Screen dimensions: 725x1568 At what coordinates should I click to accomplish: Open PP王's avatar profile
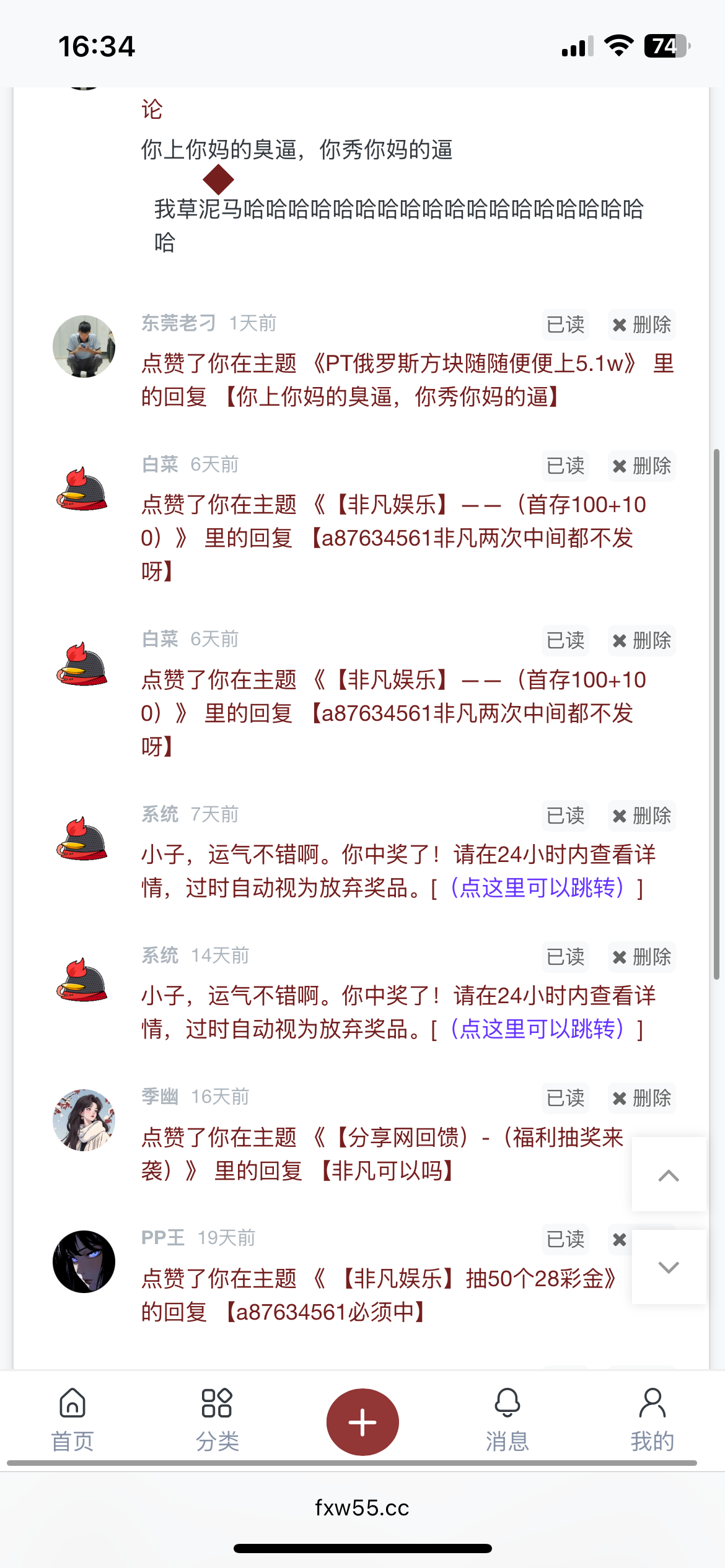pos(84,1261)
